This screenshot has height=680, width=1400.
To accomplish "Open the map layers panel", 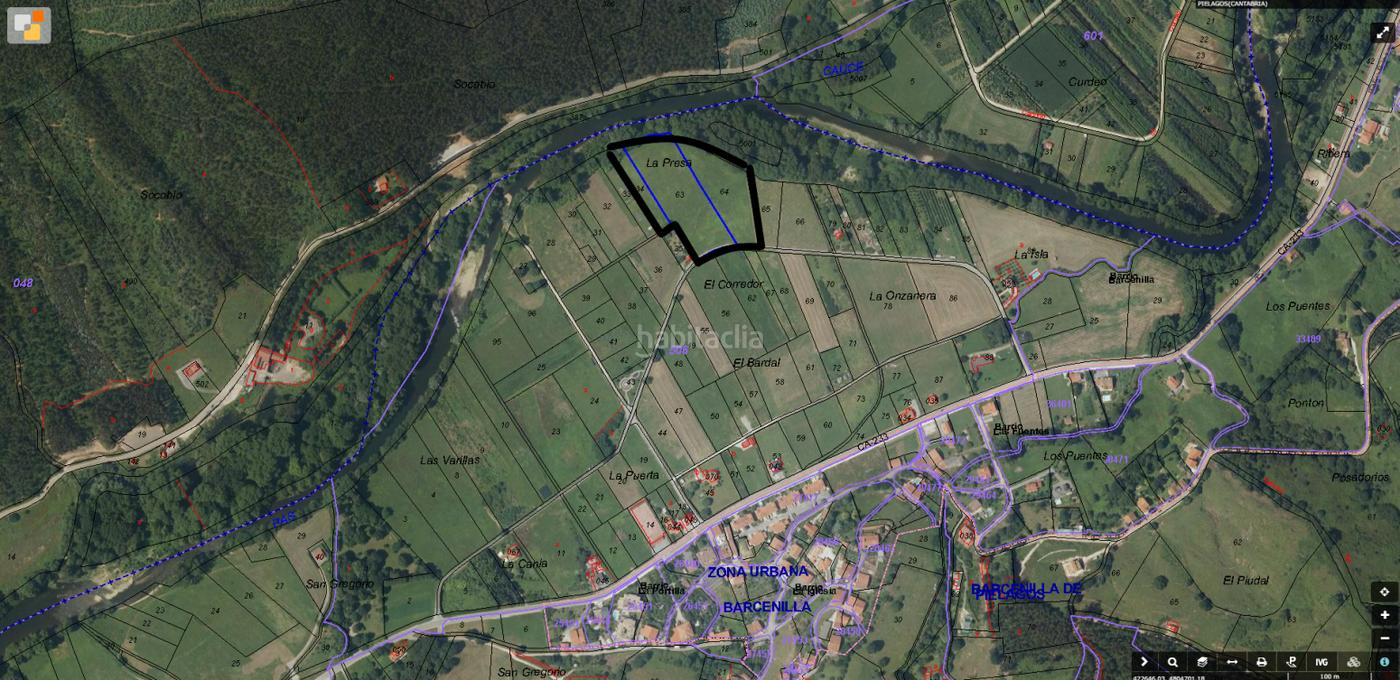I will click(x=1202, y=661).
